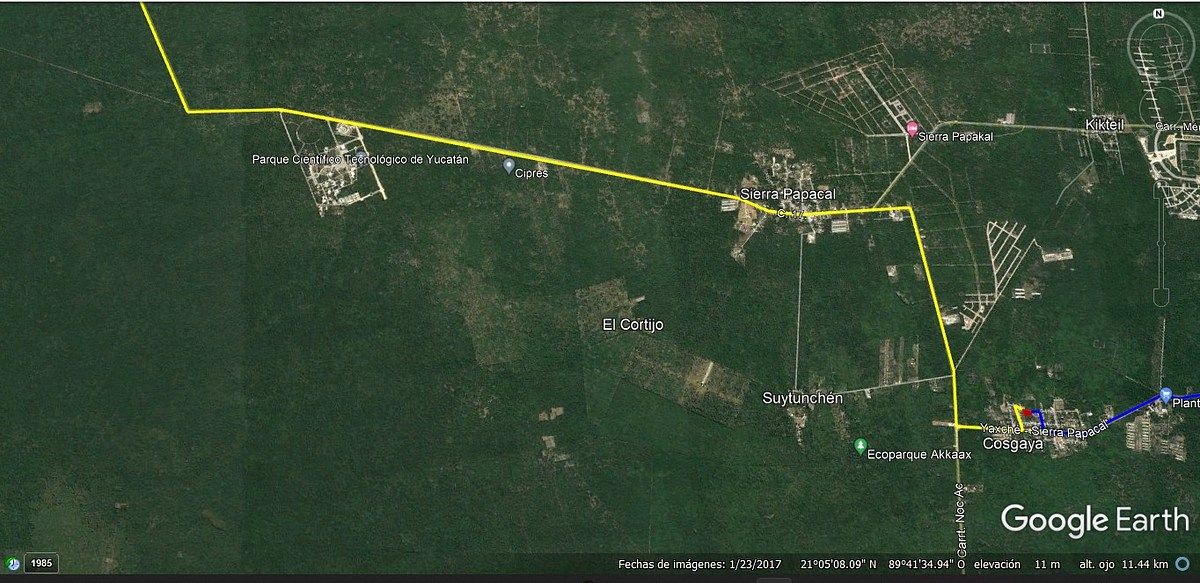Open the Ecoparque Akkaax marker

[x=860, y=445]
